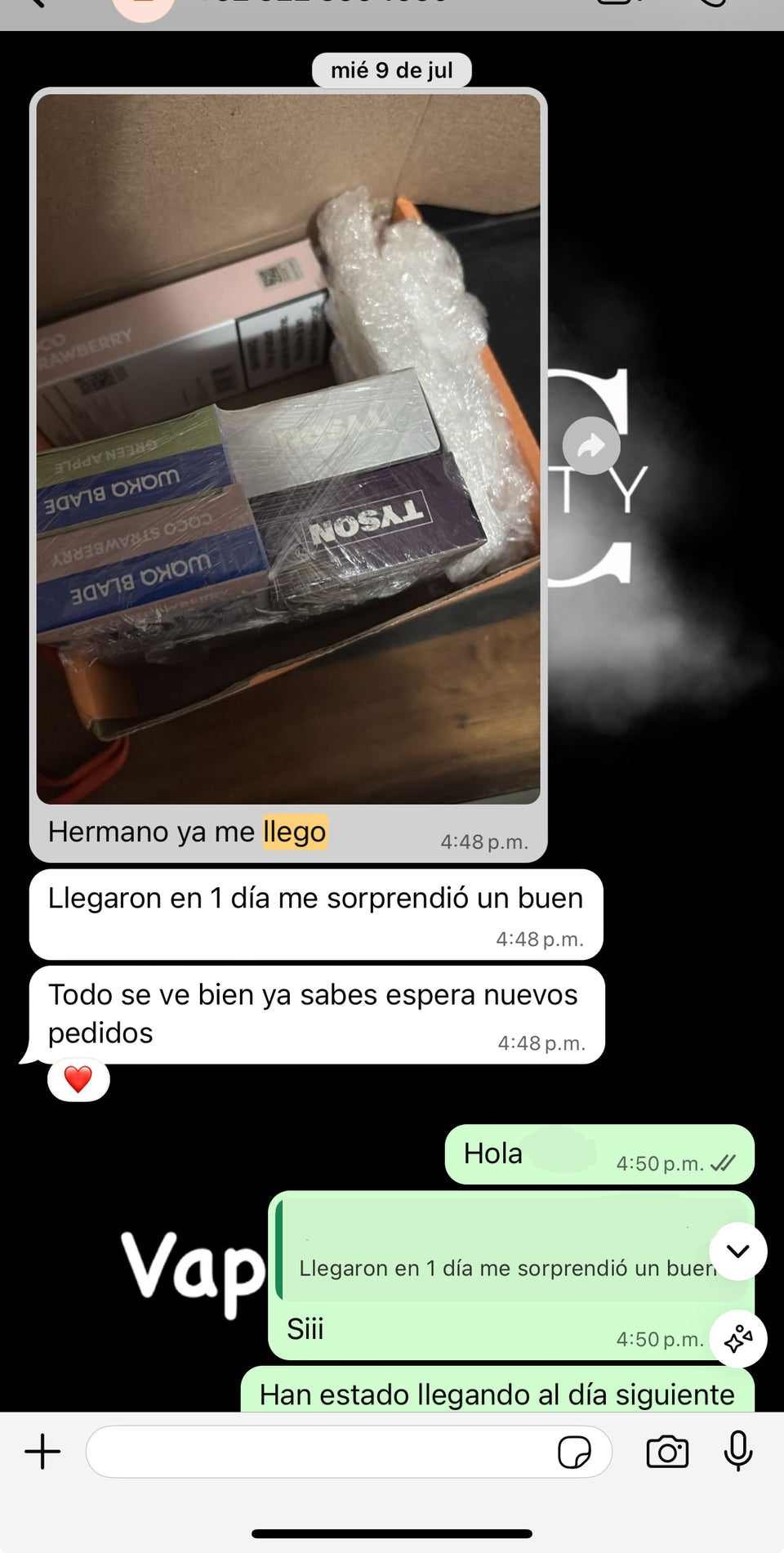This screenshot has height=1553, width=784.
Task: Launch the camera to send a photo
Action: pyautogui.click(x=667, y=1452)
